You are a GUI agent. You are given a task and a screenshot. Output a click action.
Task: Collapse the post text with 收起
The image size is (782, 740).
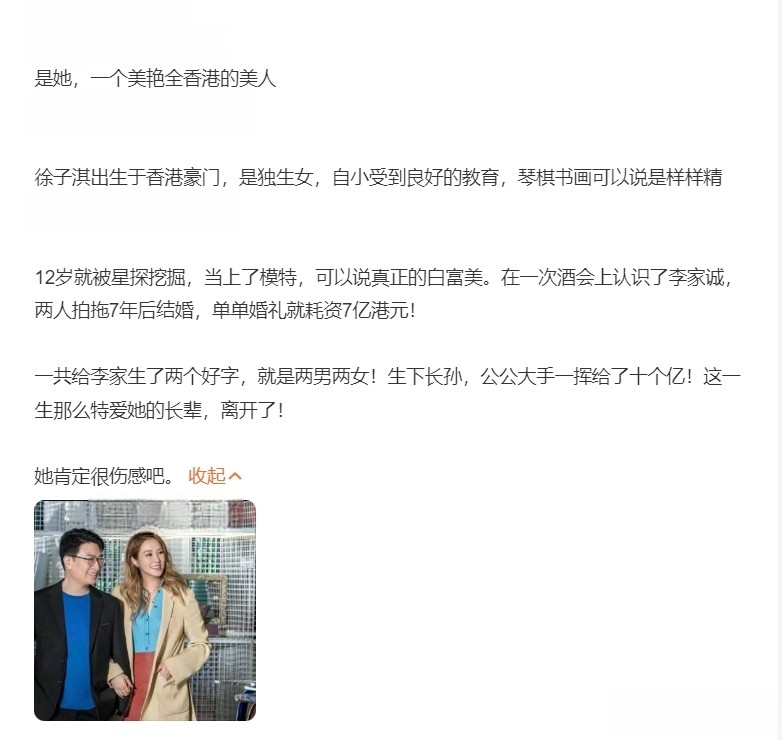[214, 476]
